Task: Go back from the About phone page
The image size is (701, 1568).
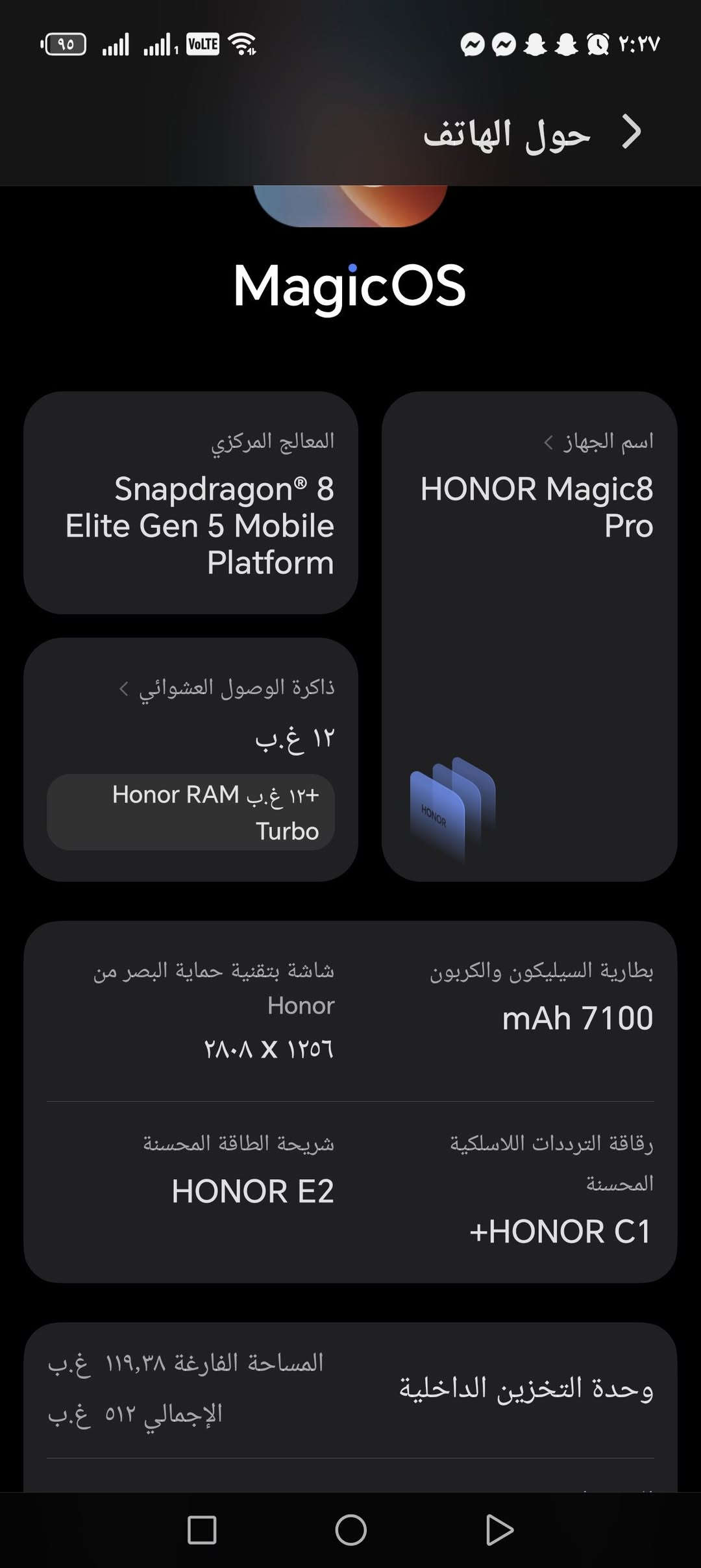Action: 631,132
